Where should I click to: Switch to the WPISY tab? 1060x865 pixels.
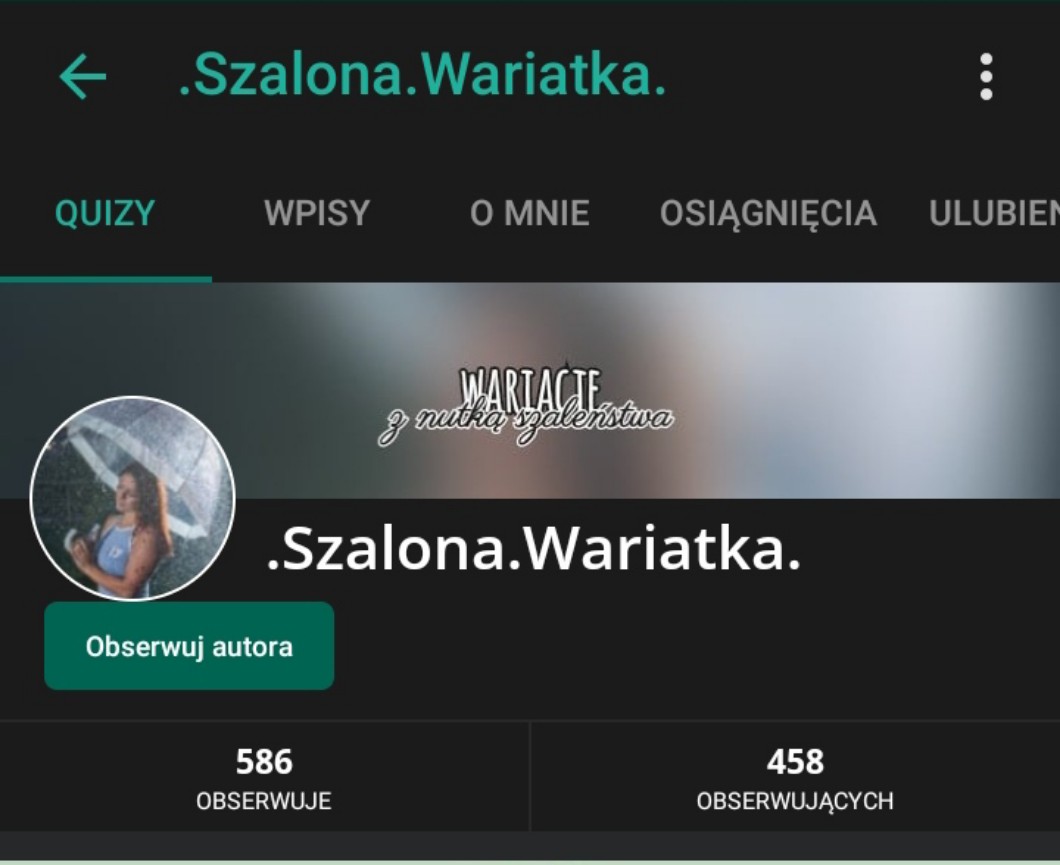click(x=317, y=214)
